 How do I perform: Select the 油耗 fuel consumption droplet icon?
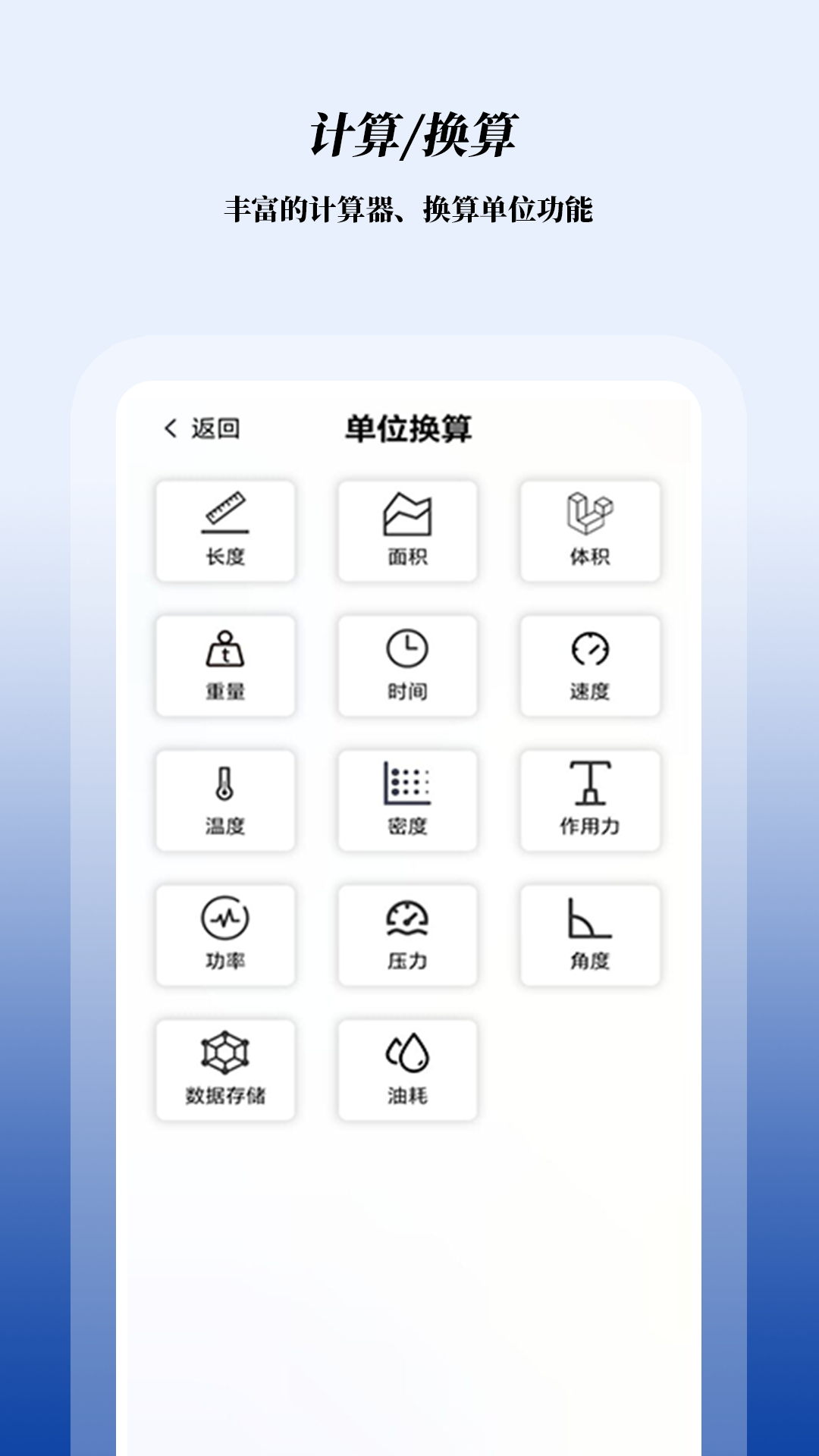tap(407, 1070)
